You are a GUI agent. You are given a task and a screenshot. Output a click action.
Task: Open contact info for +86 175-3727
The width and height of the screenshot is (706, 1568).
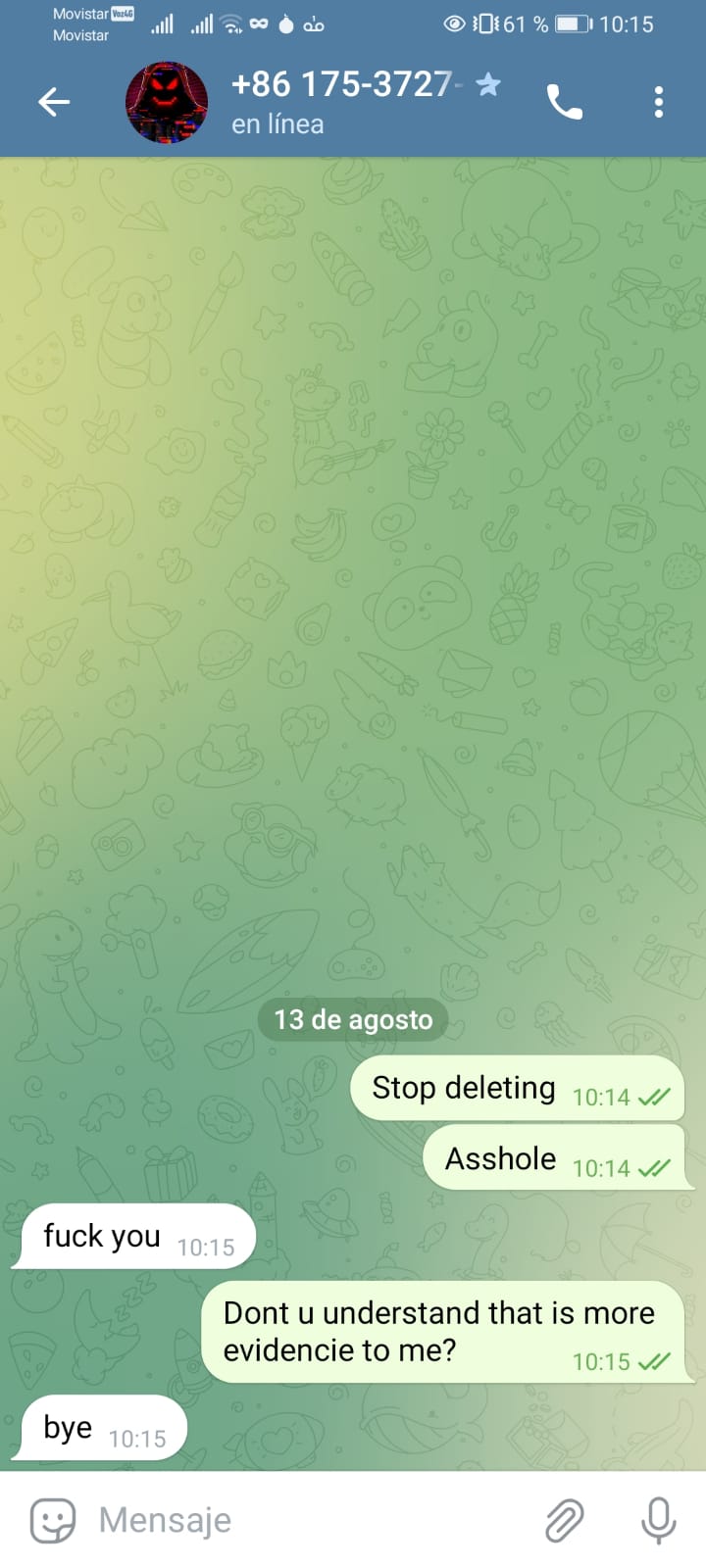pos(343,102)
